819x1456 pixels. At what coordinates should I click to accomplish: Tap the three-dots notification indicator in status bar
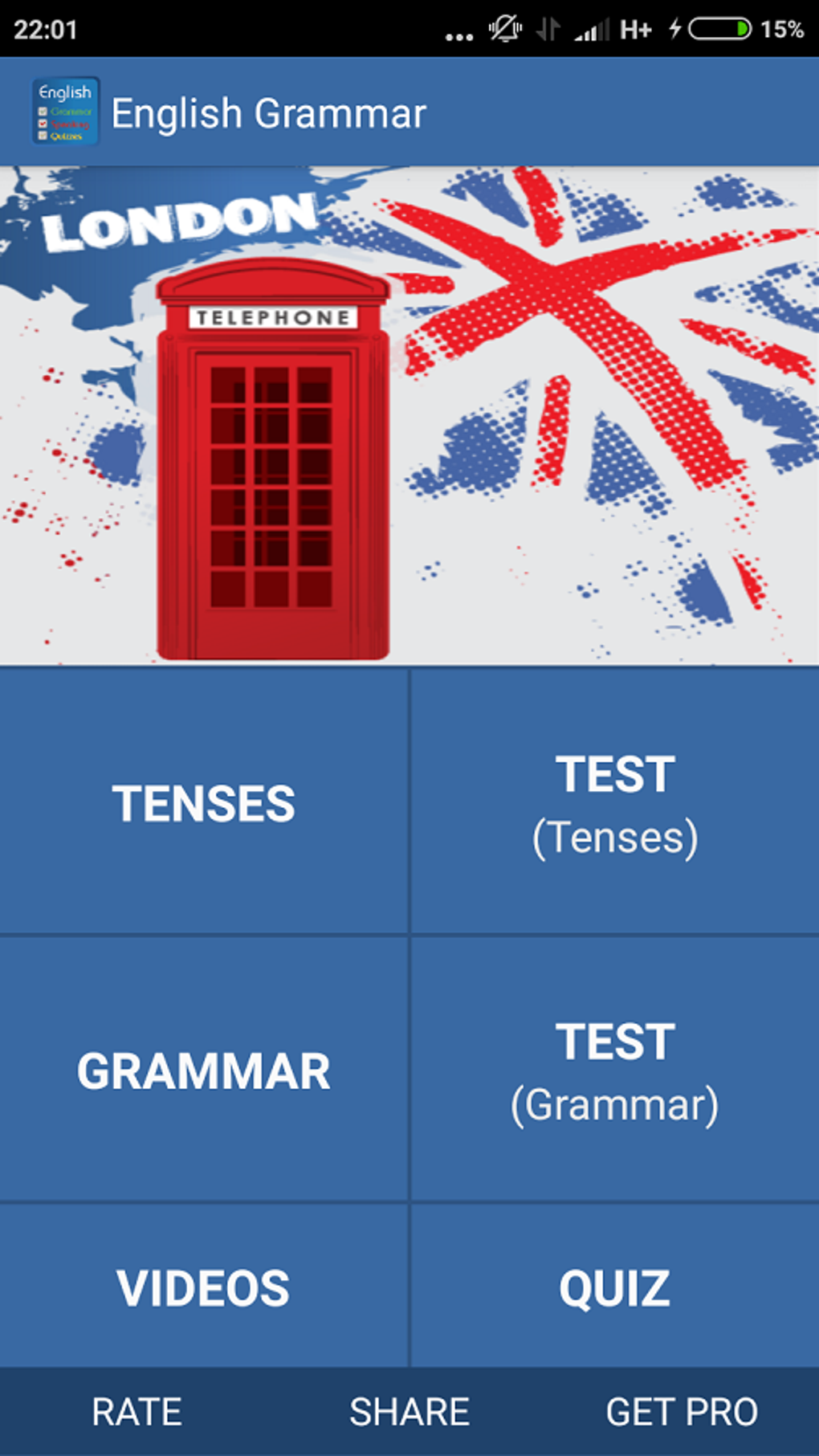click(456, 34)
